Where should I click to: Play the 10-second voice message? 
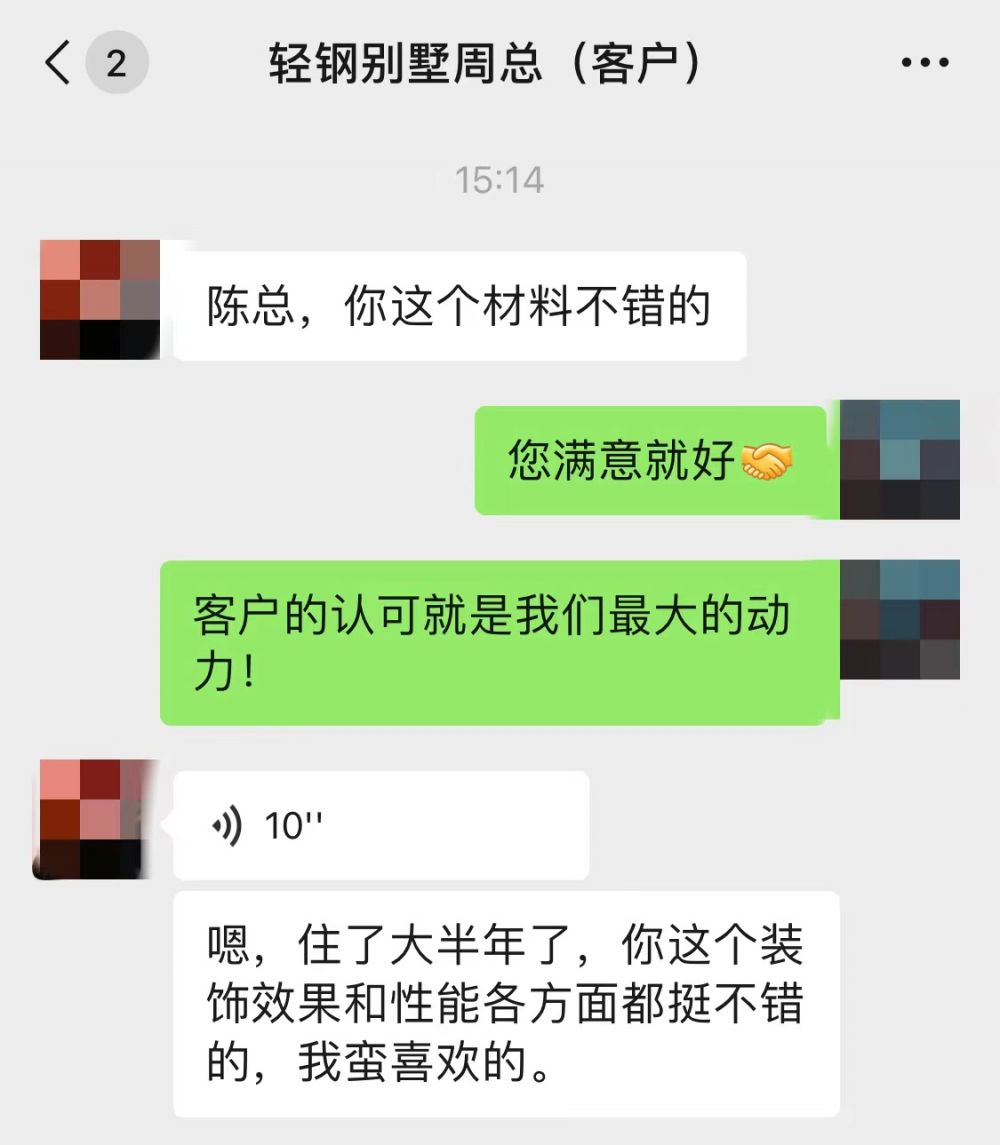[380, 825]
